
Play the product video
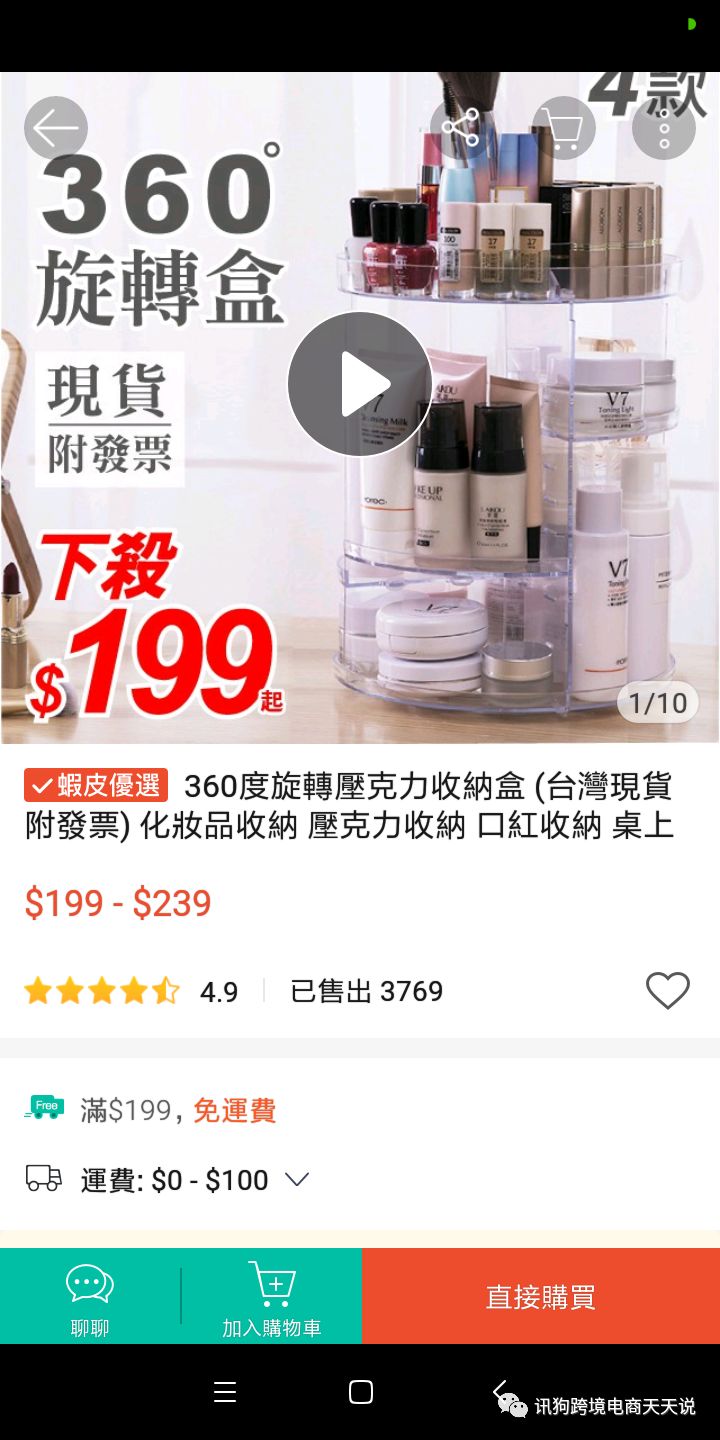(x=360, y=384)
